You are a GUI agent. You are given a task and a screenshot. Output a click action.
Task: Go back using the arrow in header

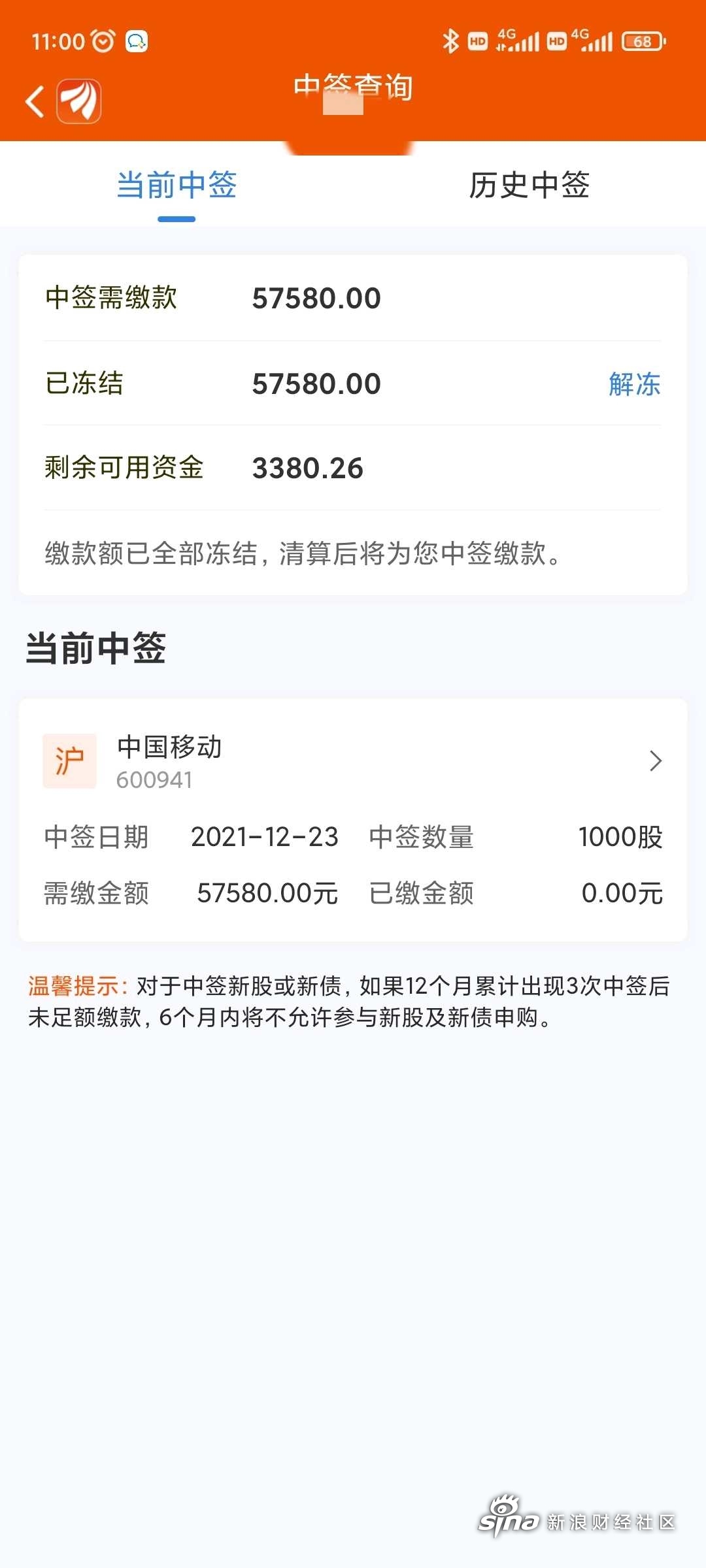click(x=35, y=102)
